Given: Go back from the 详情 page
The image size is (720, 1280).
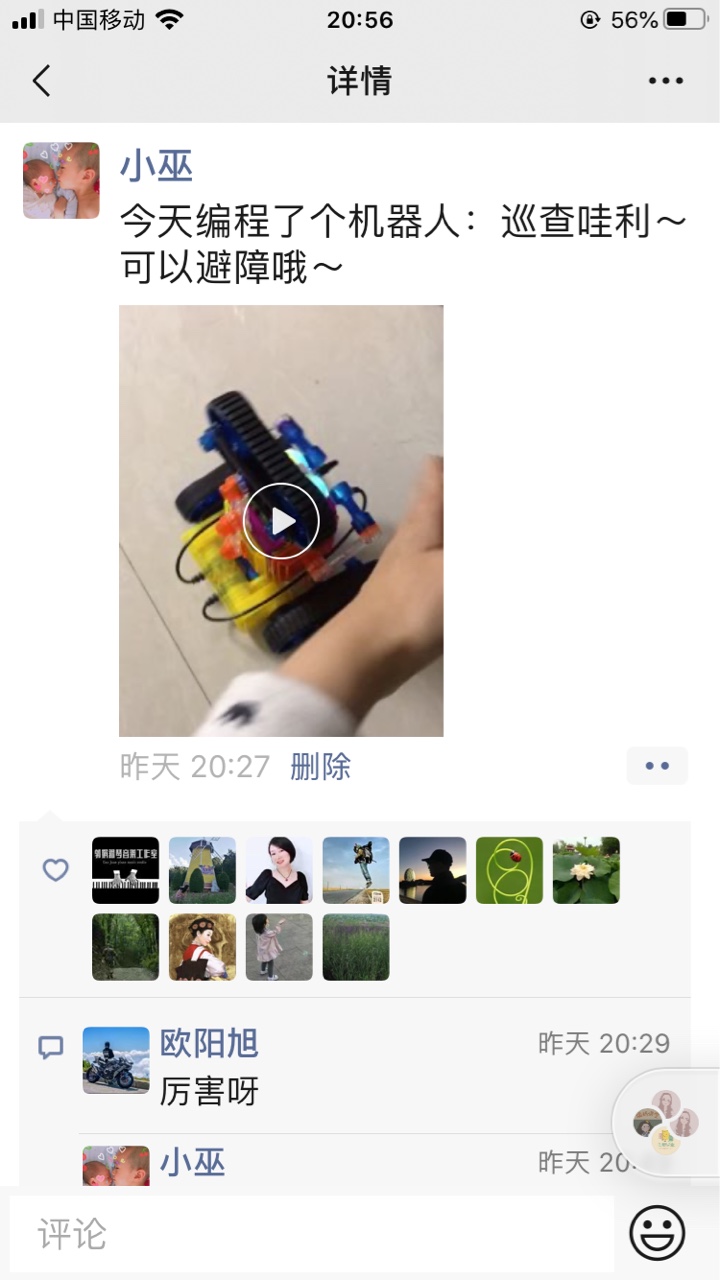Looking at the screenshot, I should tap(41, 81).
